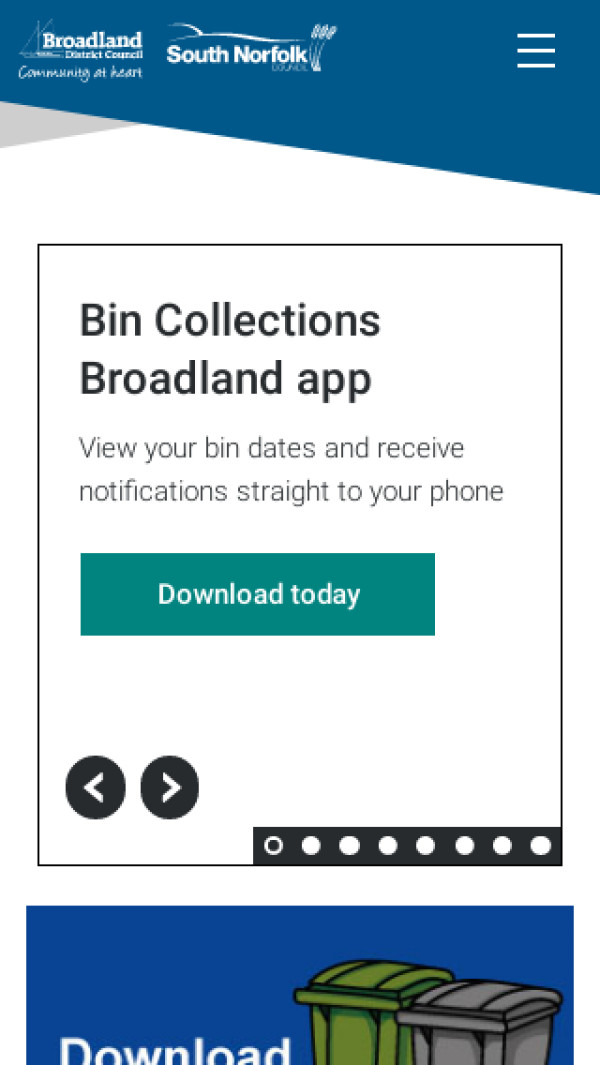Tap the Download today button

(258, 594)
